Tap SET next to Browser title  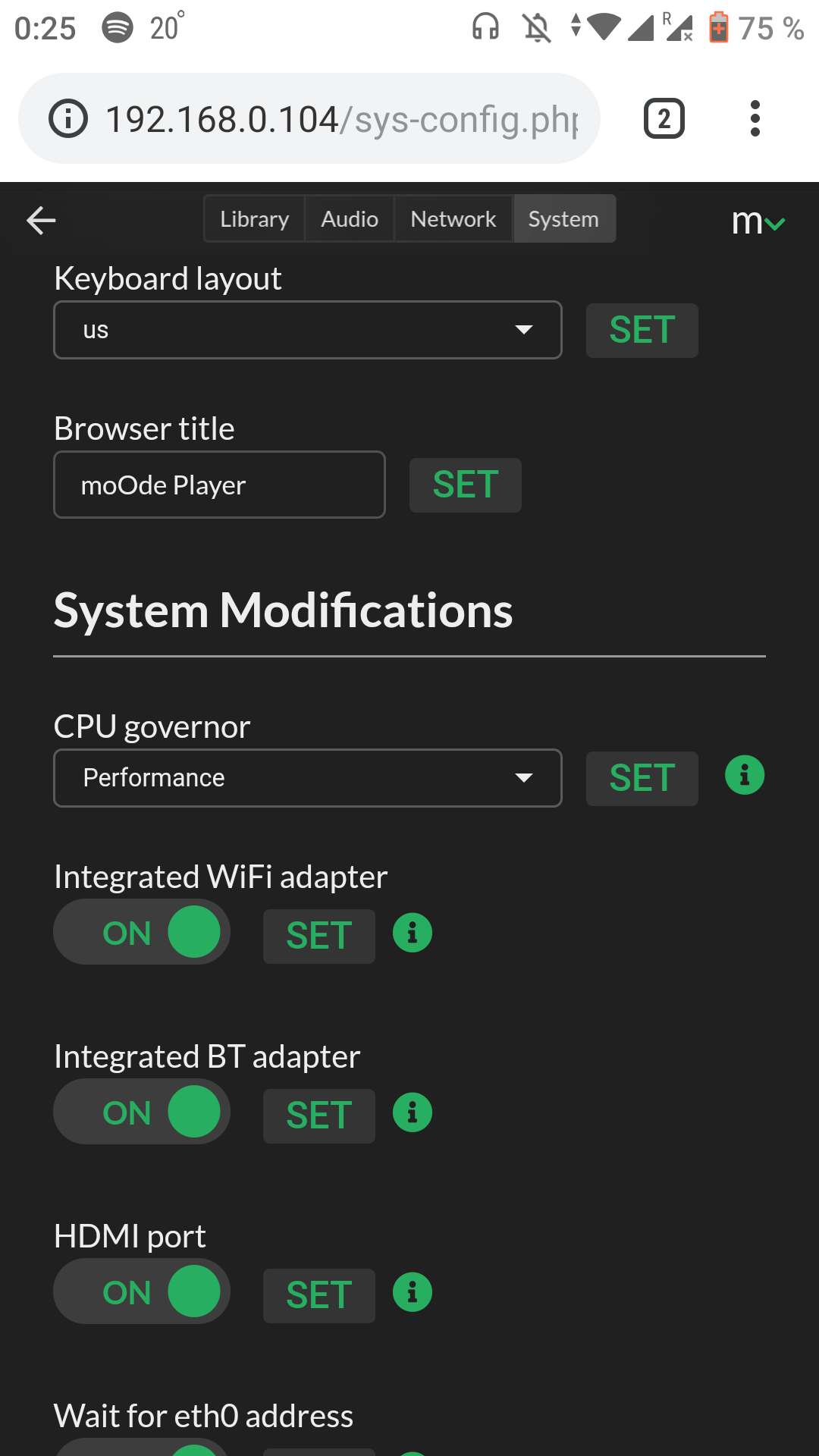pos(466,485)
